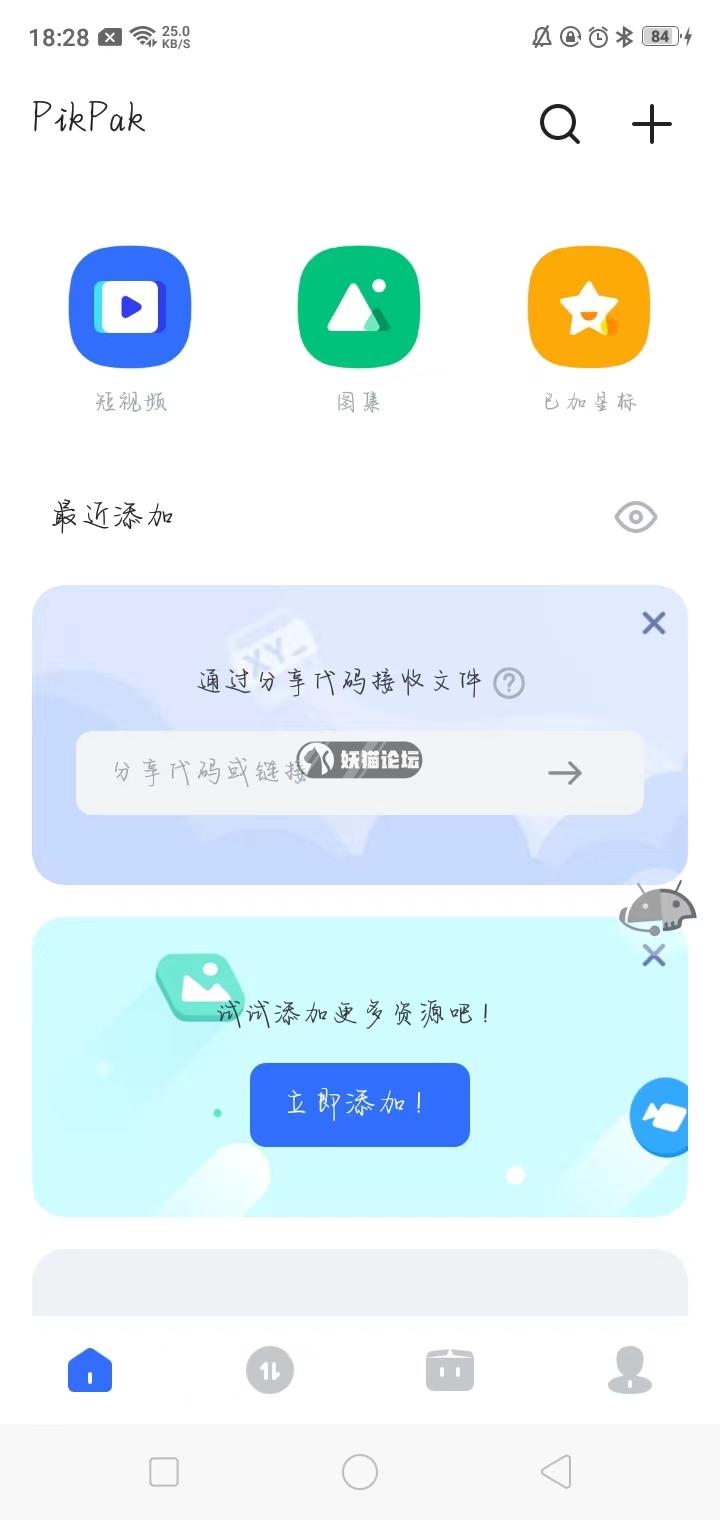
Task: Focus the share code or link field
Action: click(300, 772)
